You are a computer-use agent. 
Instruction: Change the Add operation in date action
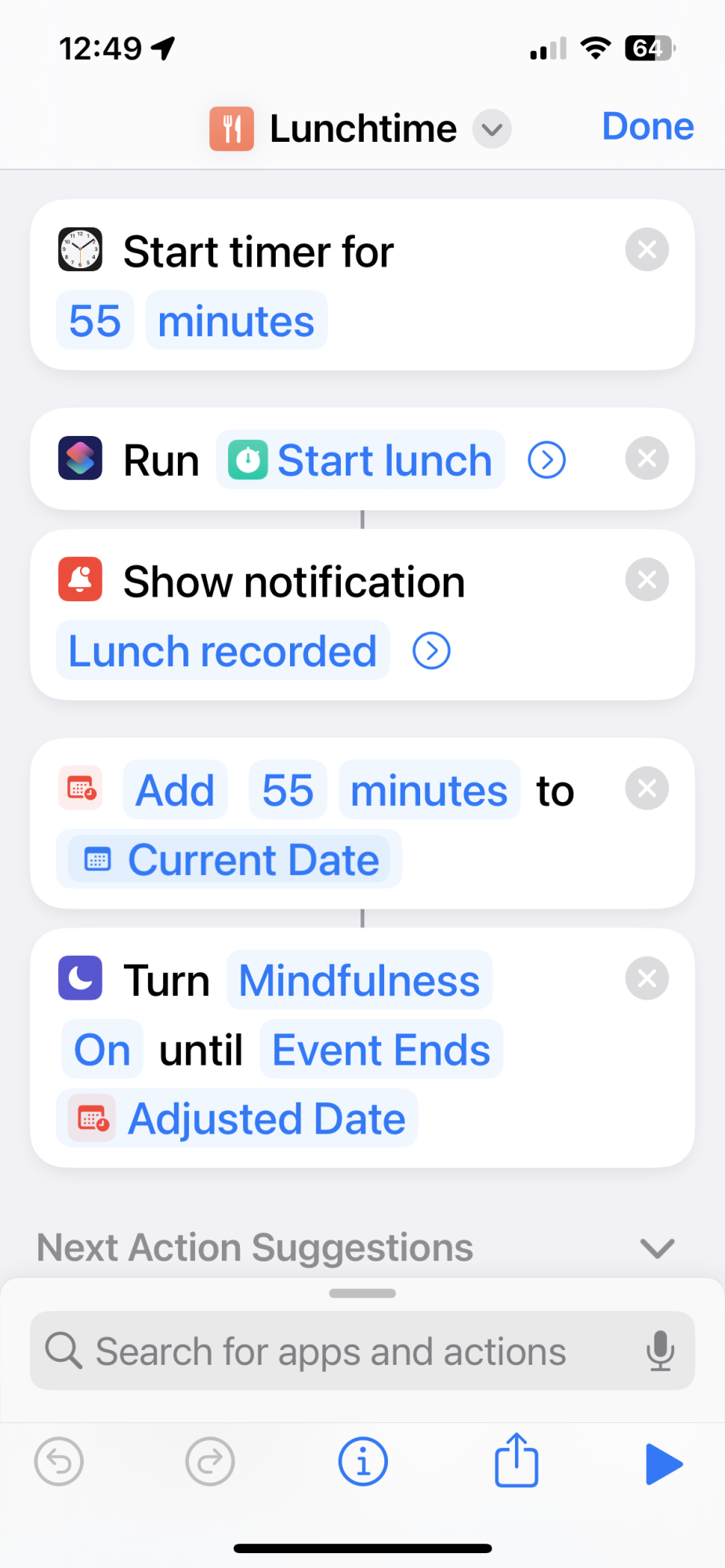(175, 790)
